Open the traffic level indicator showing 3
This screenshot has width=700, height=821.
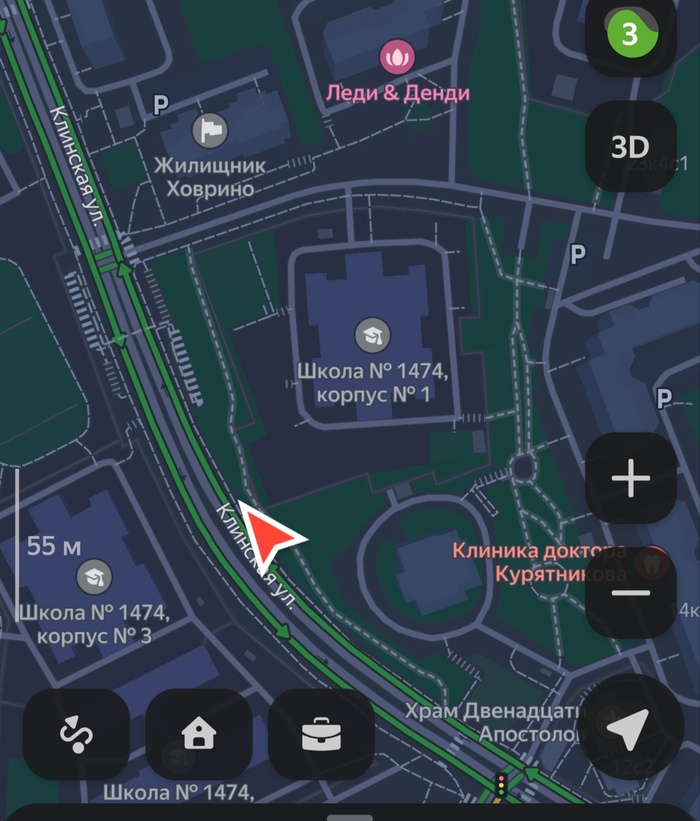[x=630, y=35]
